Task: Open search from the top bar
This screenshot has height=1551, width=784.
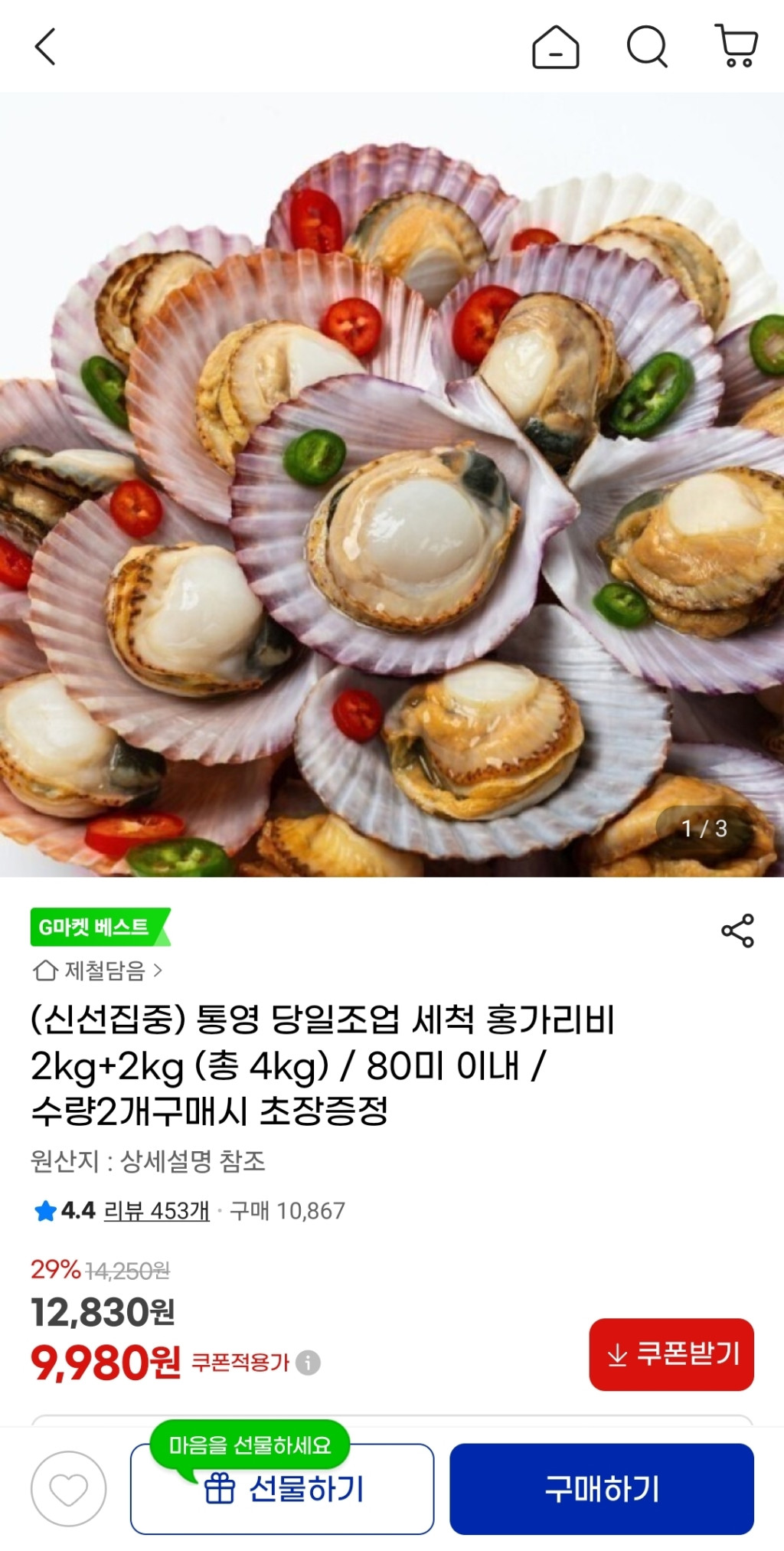Action: click(x=647, y=47)
